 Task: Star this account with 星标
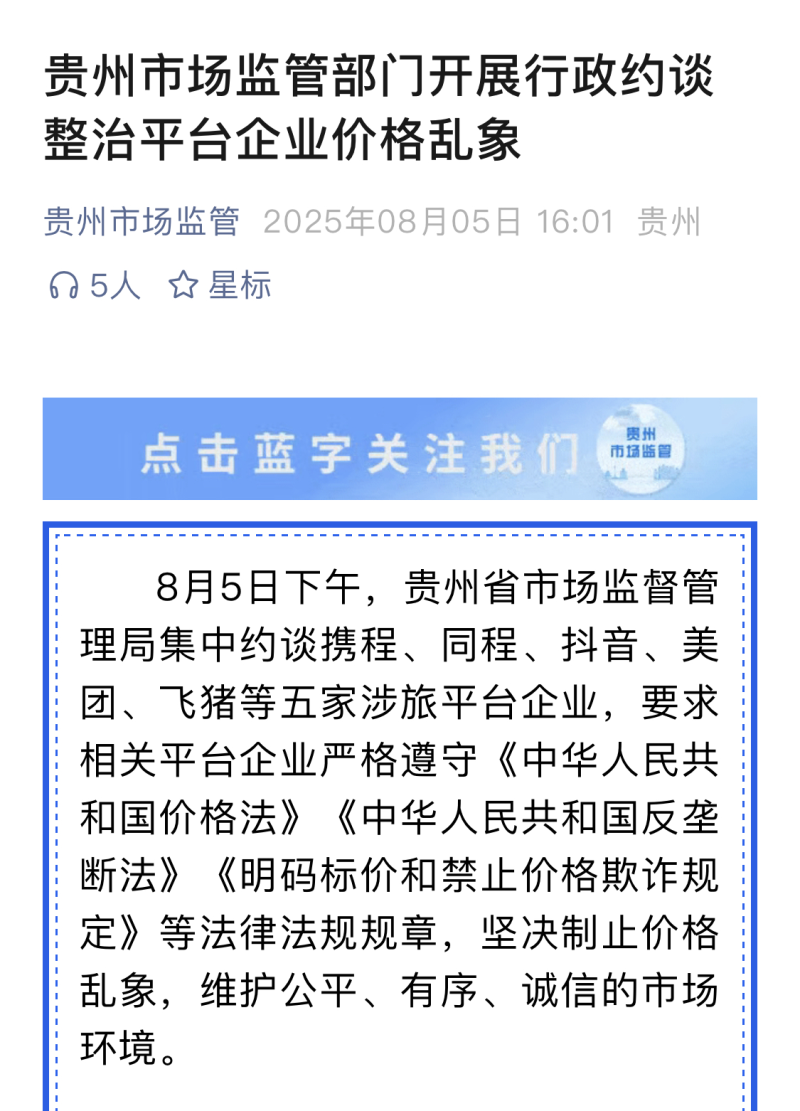tap(220, 286)
